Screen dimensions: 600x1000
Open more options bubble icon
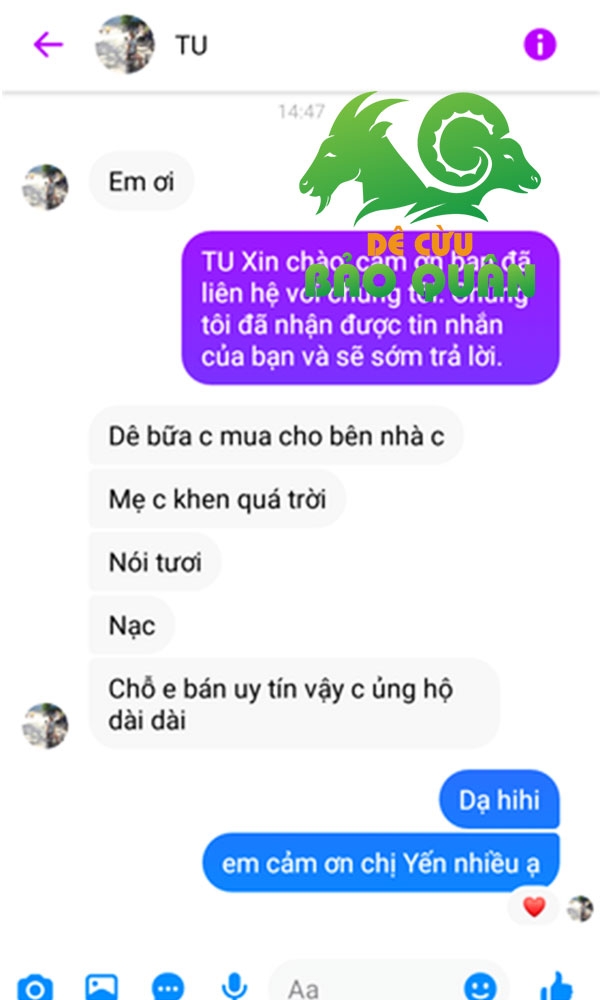(x=168, y=987)
